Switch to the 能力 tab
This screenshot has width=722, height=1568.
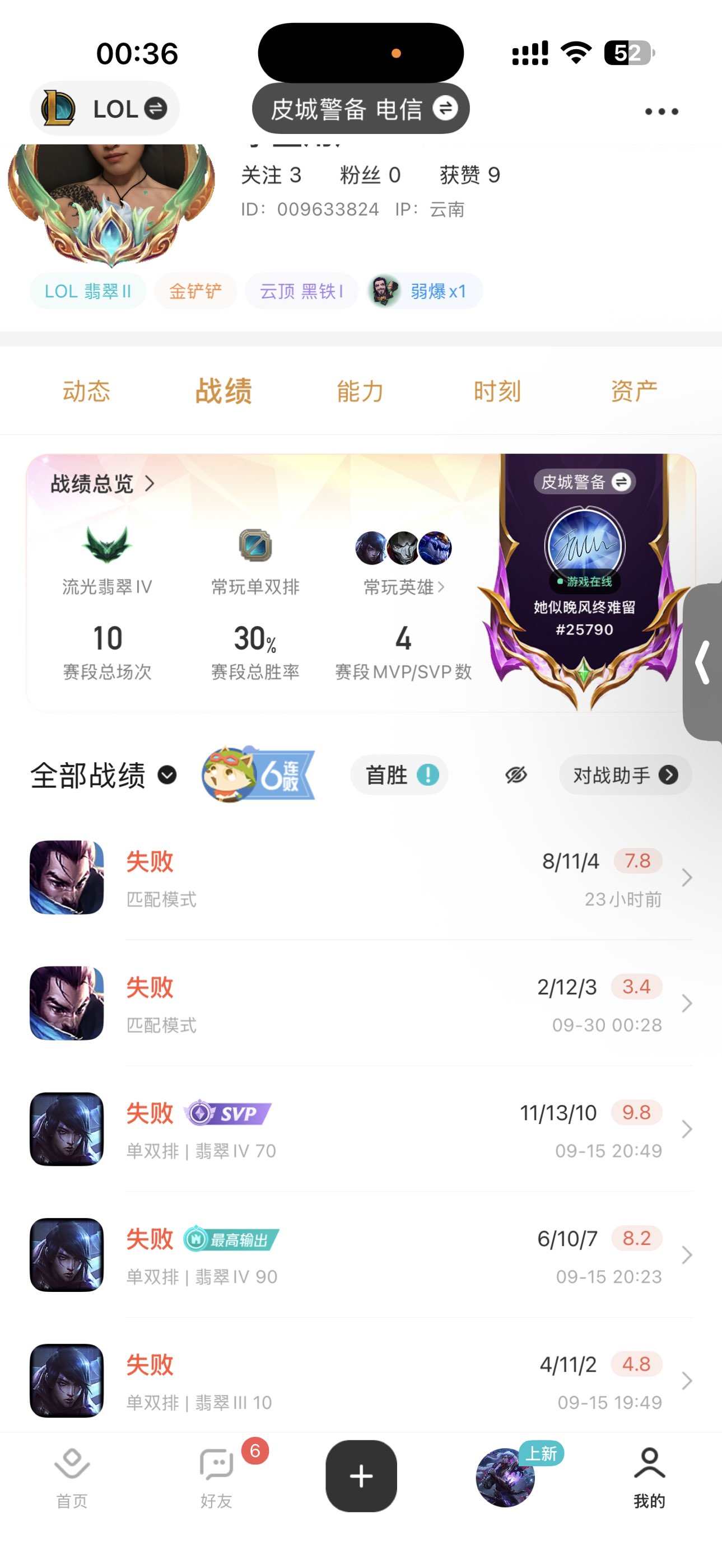tap(360, 391)
